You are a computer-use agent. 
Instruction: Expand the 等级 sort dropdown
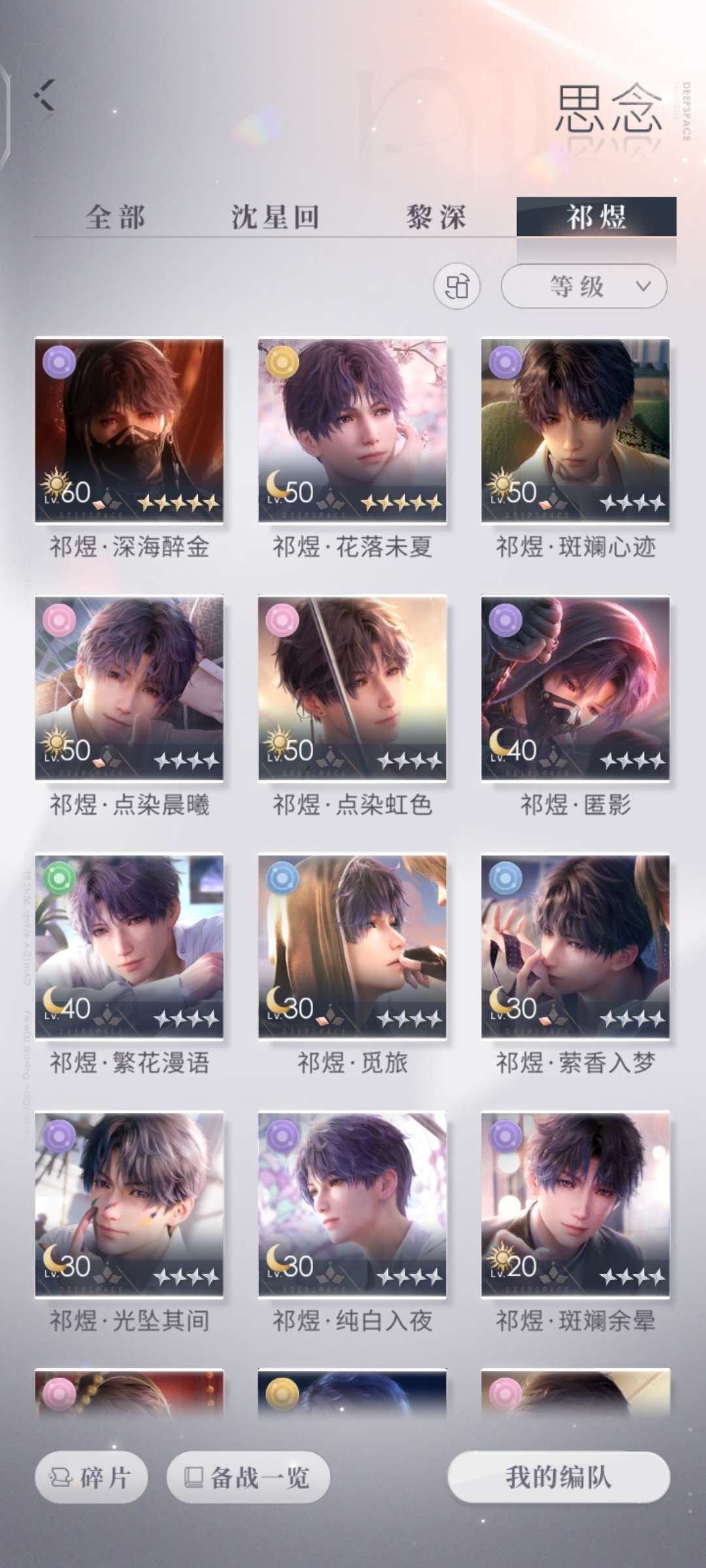coord(584,286)
